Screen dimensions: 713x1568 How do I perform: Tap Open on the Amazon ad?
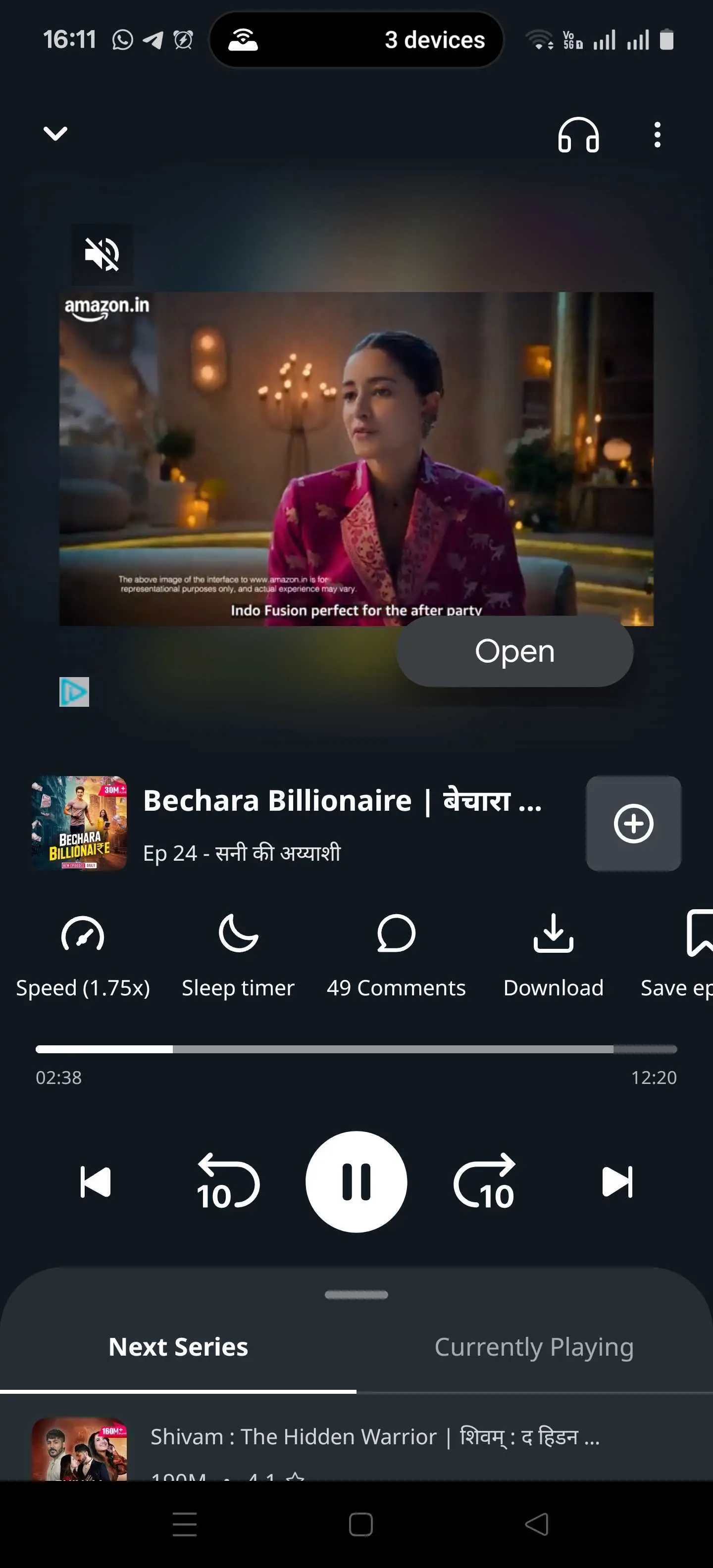pyautogui.click(x=514, y=651)
